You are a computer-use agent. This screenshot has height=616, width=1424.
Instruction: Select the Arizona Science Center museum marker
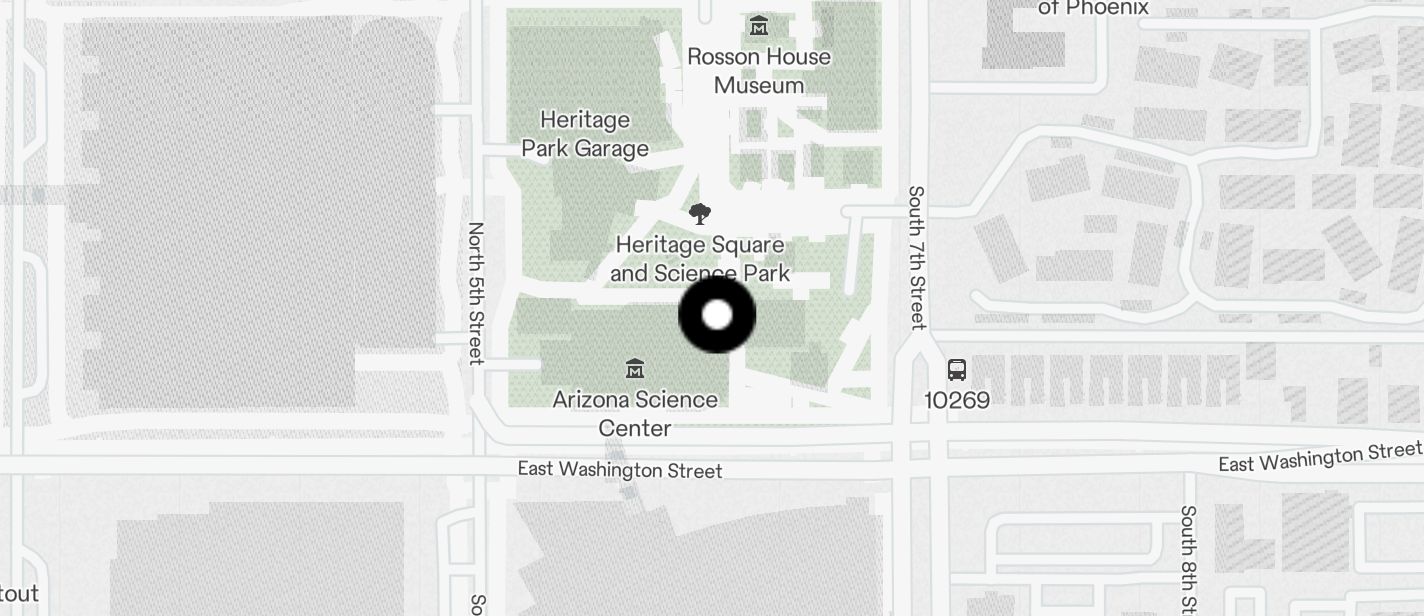point(634,369)
